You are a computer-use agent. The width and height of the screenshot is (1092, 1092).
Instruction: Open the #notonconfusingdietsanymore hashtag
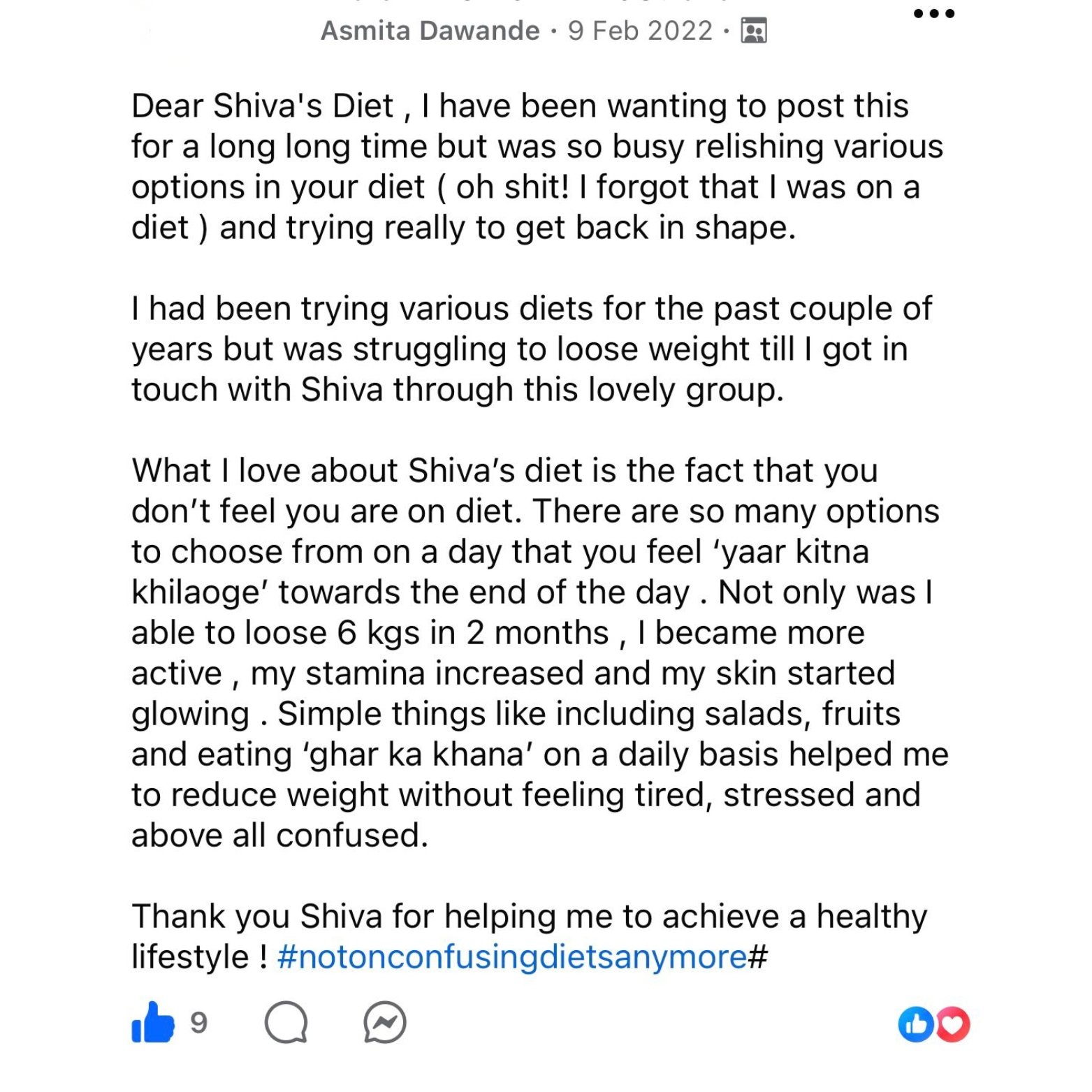[512, 956]
